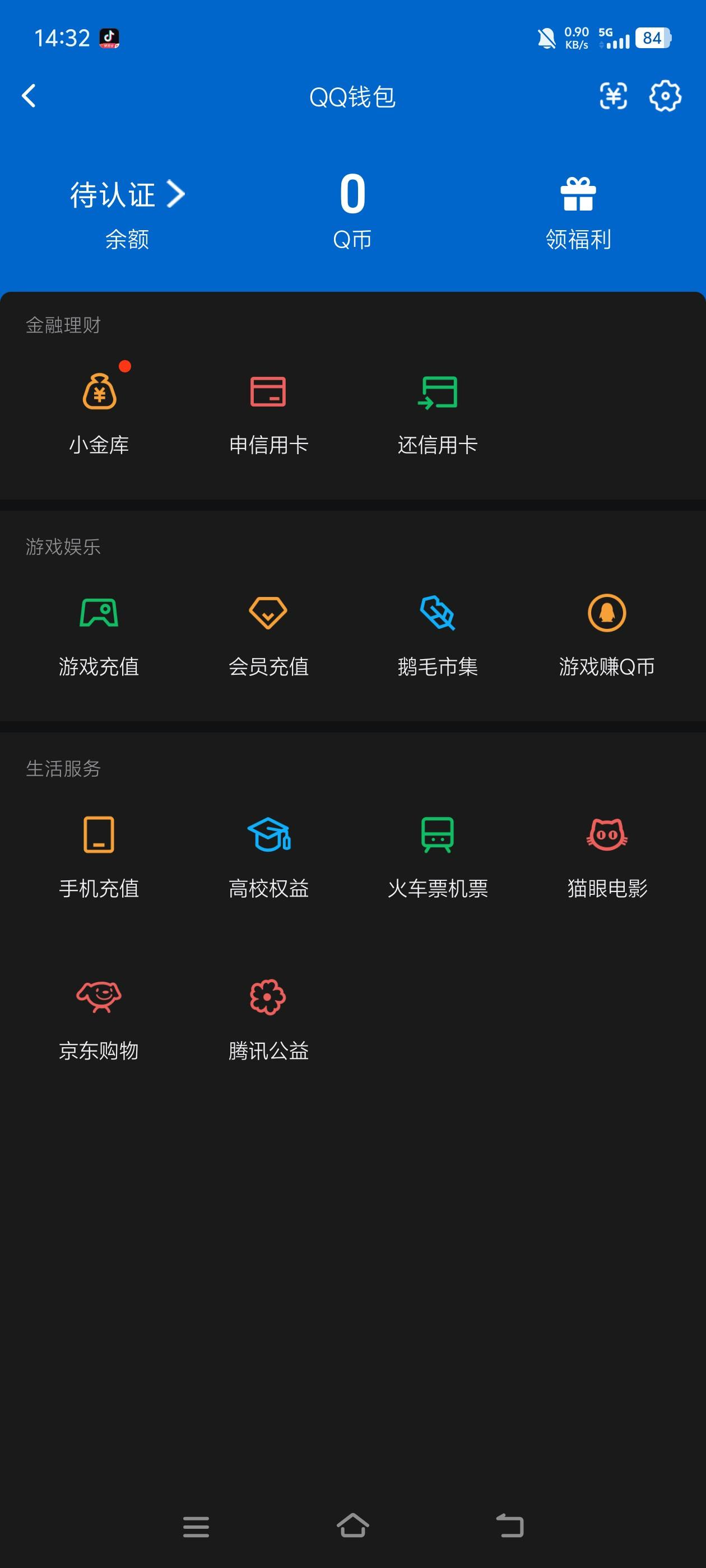Tap the 手机充值 phone icon
The image size is (706, 1568).
[99, 838]
